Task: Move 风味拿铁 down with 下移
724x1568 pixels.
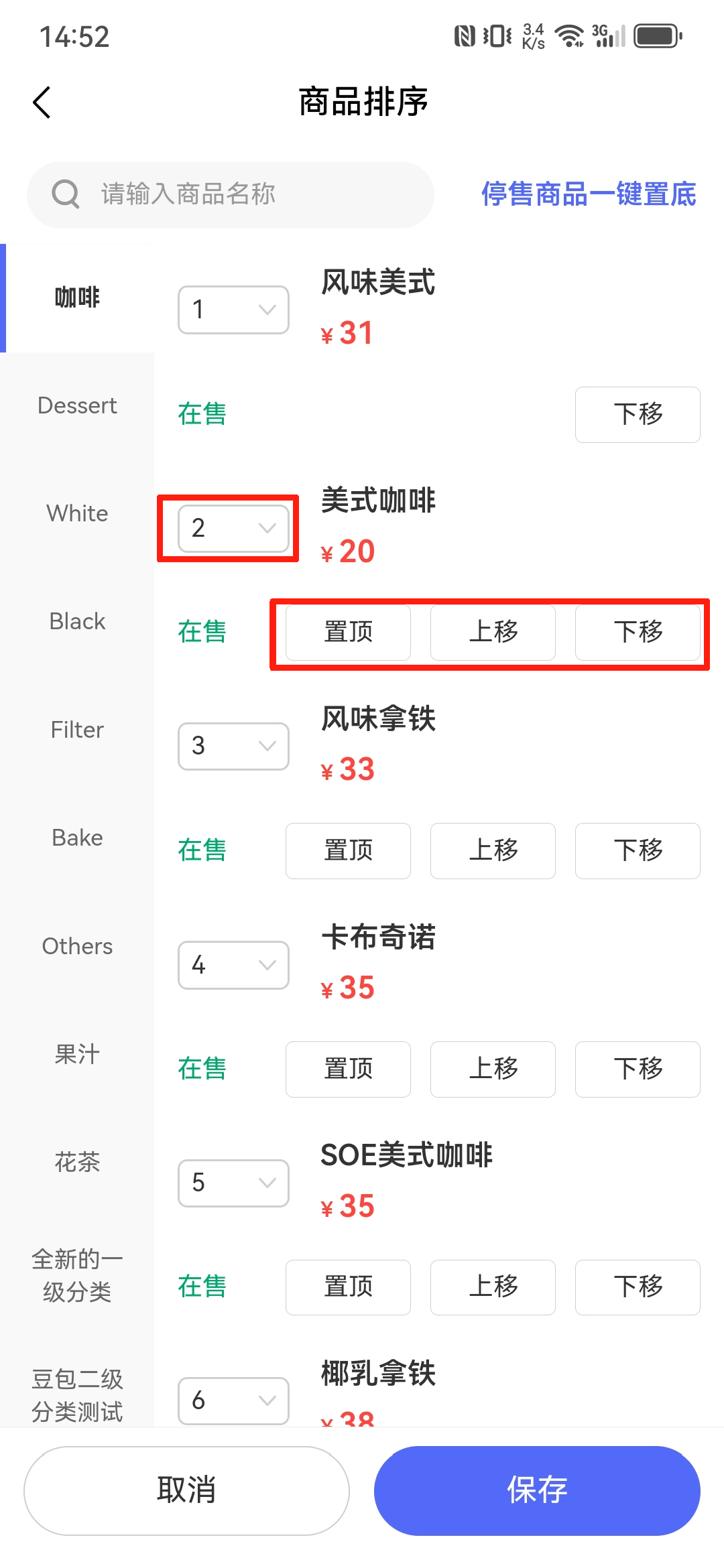Action: [x=637, y=850]
